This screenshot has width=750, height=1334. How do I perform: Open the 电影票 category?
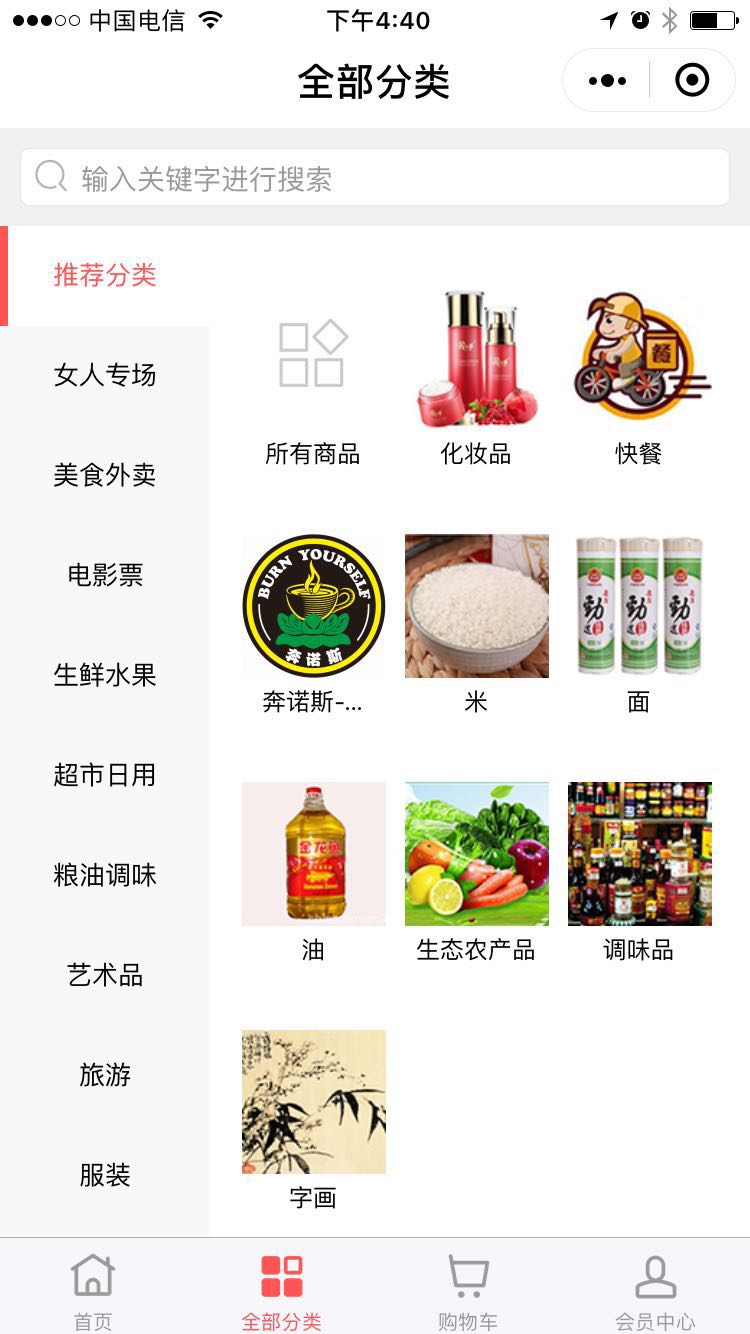(105, 575)
